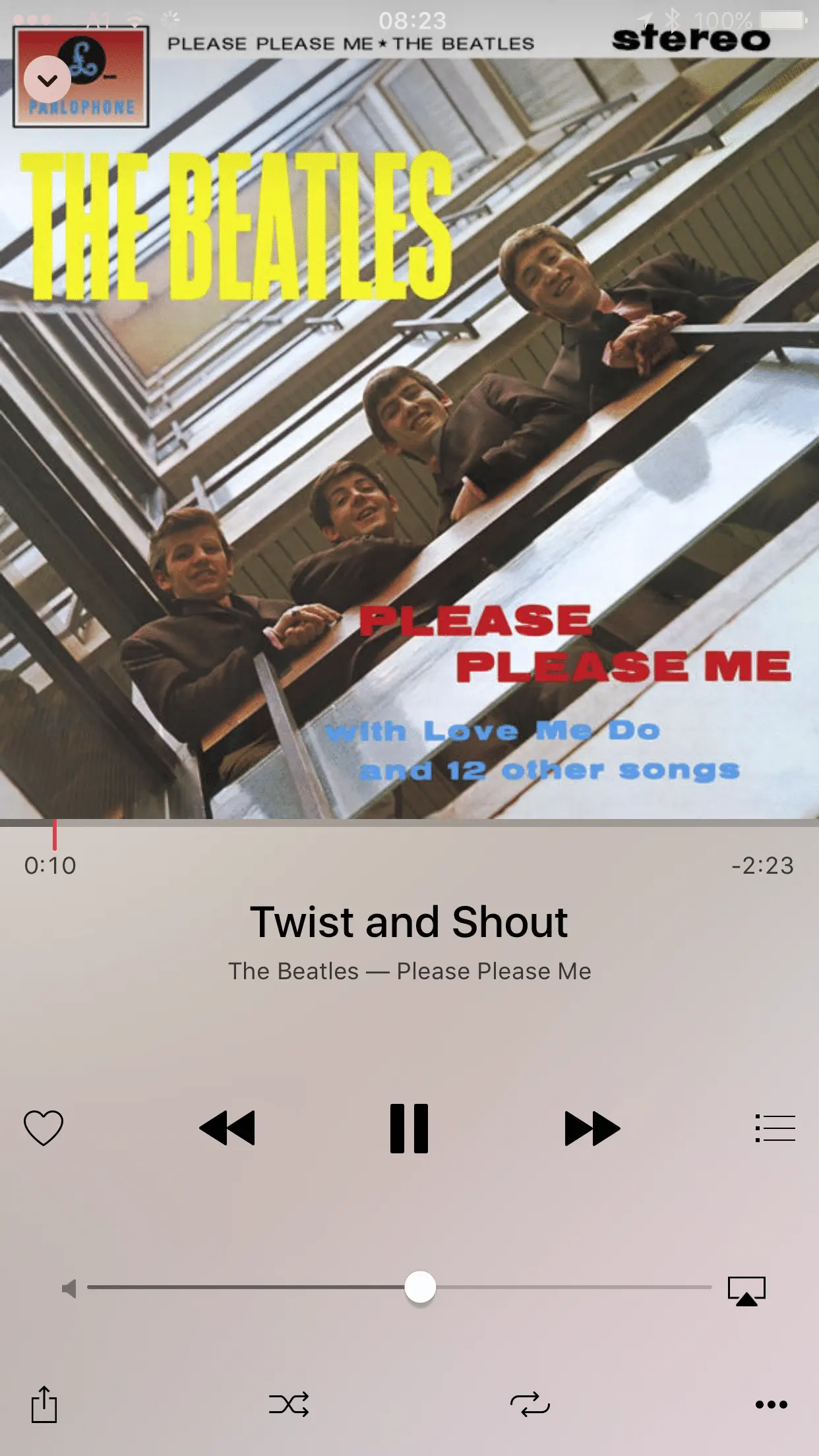Open AirPlay output options

746,1290
